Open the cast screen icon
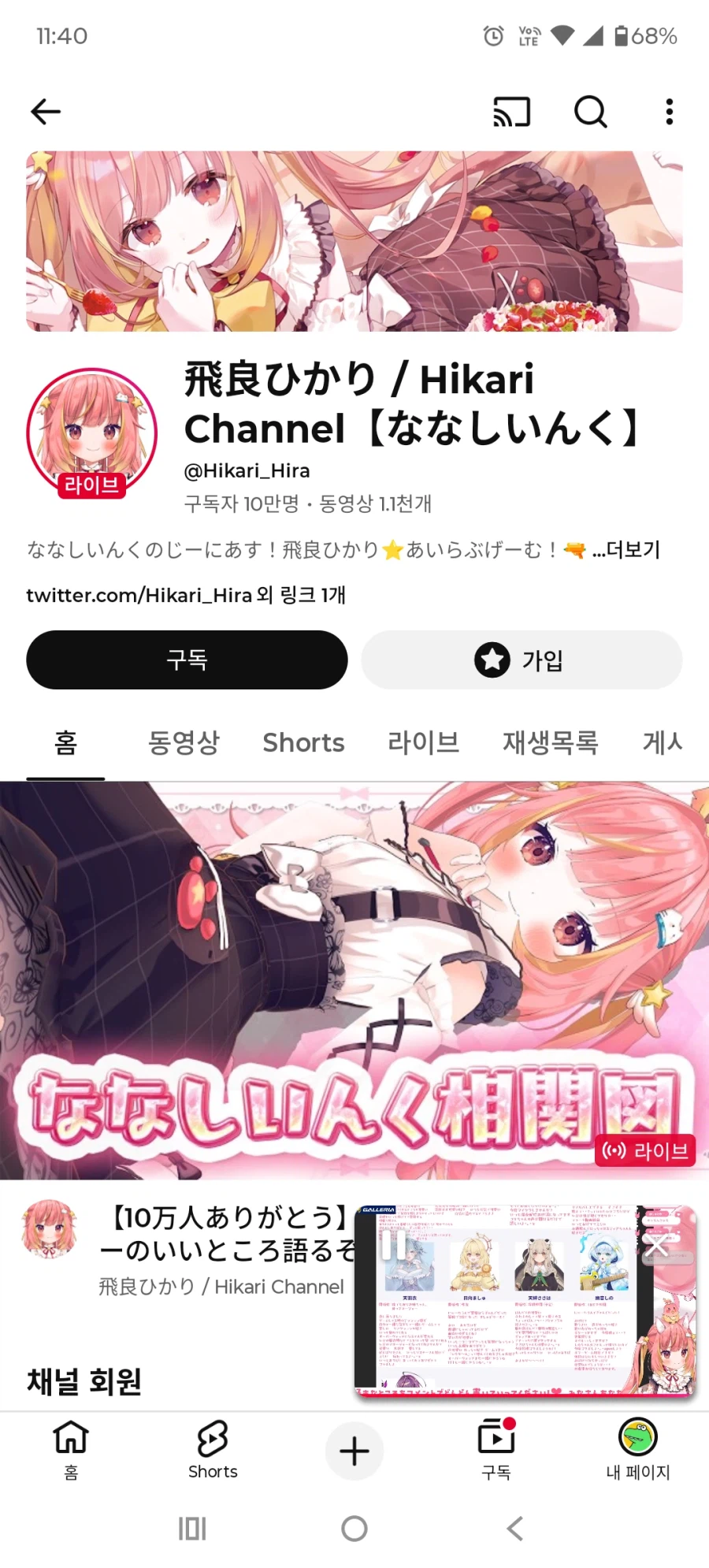 pos(511,112)
